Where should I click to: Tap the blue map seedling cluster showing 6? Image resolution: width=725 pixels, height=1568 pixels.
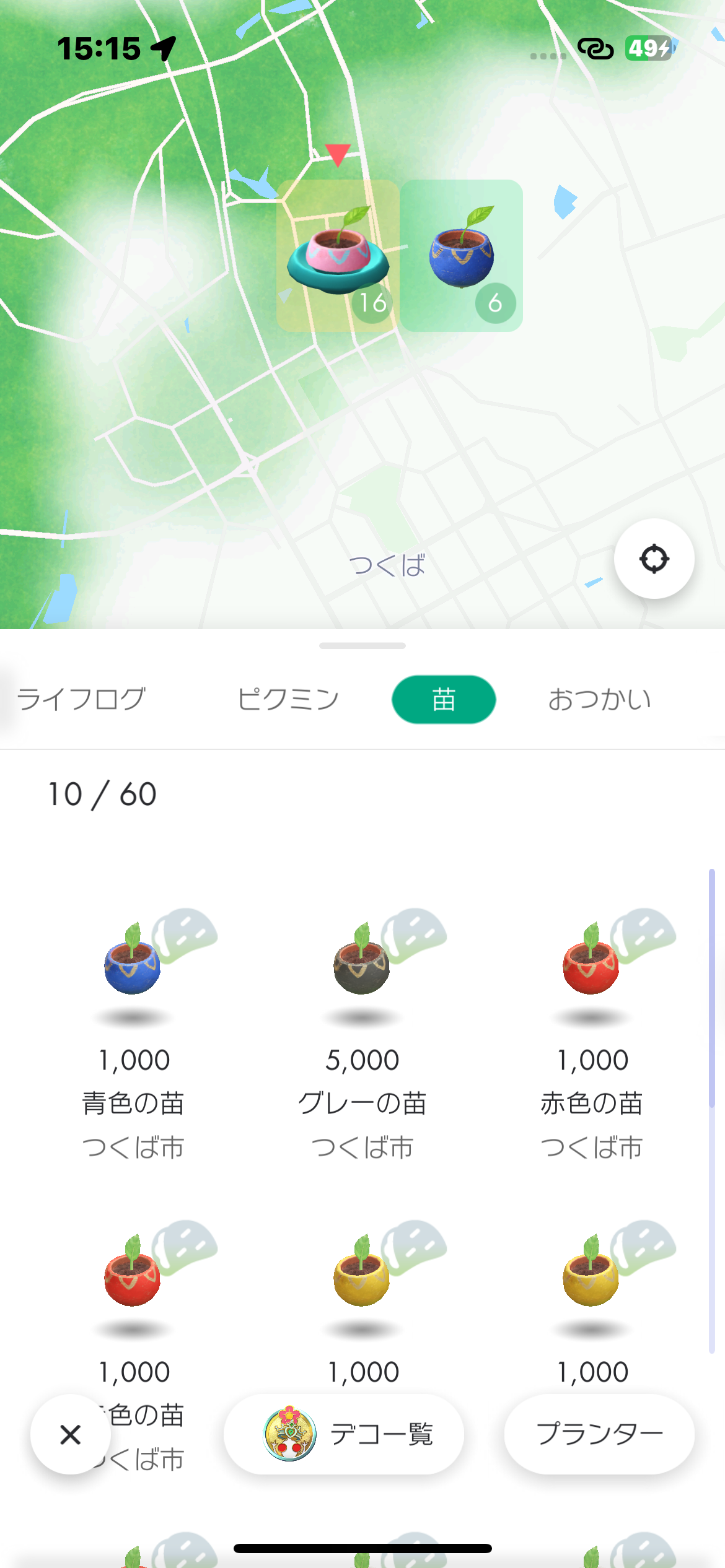(462, 256)
